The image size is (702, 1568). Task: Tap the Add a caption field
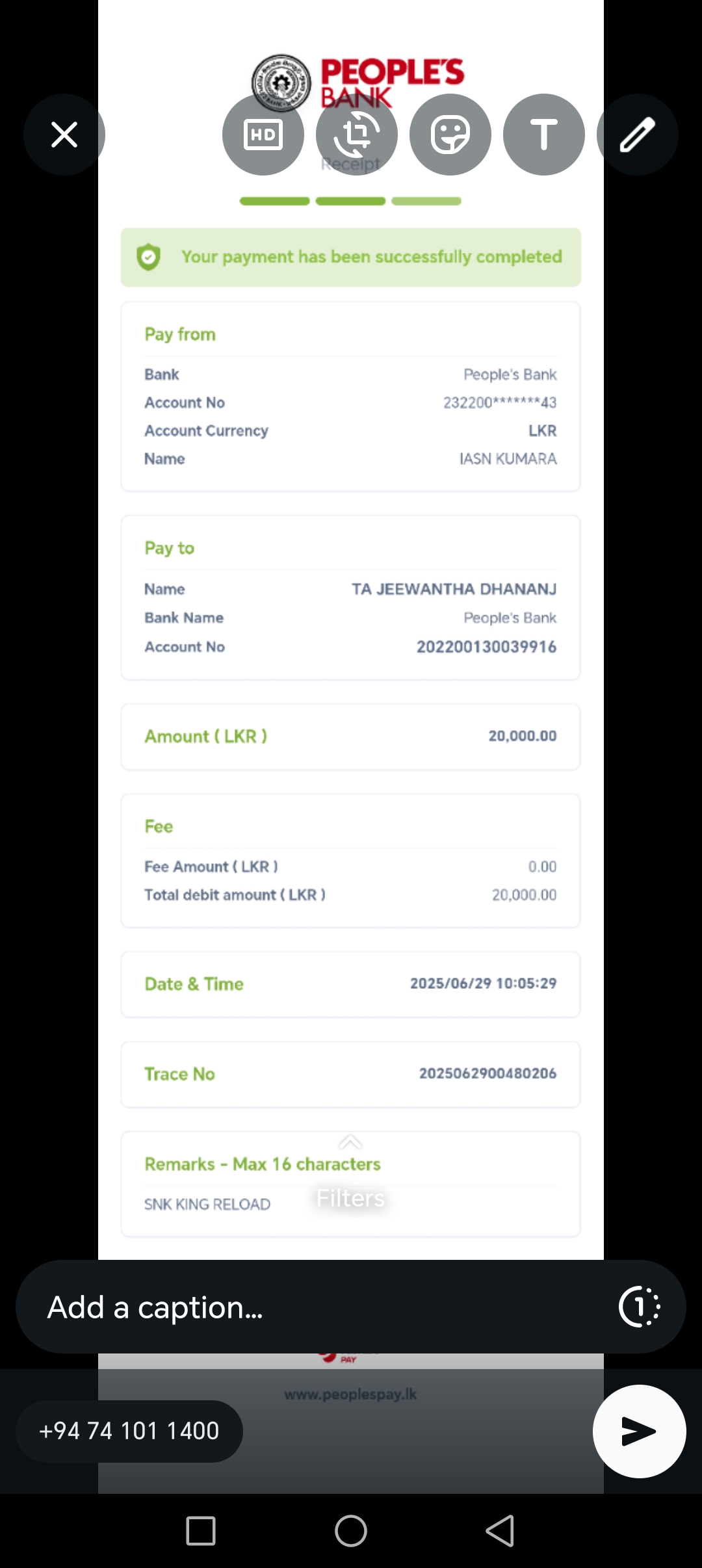pos(312,1307)
